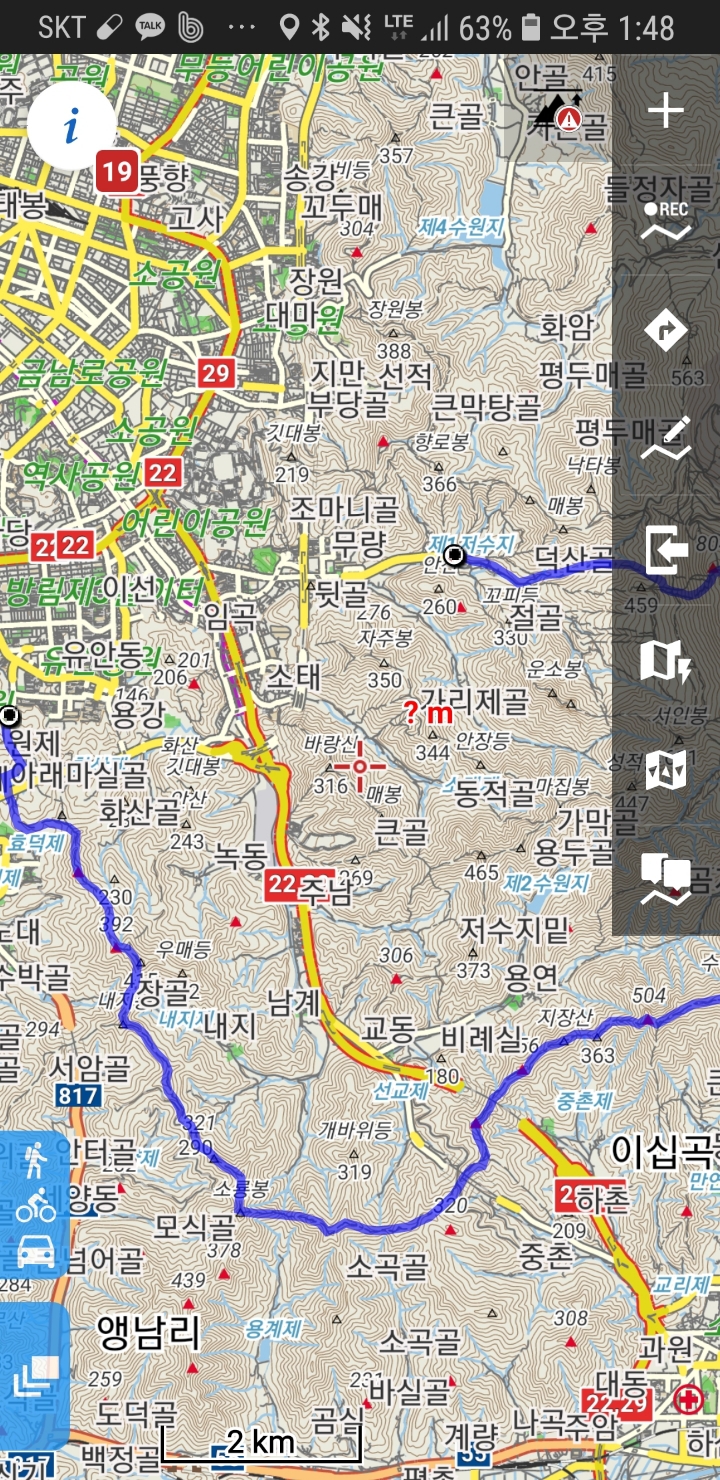Open the folded-map icon with arrows
Image resolution: width=720 pixels, height=1480 pixels.
[x=666, y=770]
